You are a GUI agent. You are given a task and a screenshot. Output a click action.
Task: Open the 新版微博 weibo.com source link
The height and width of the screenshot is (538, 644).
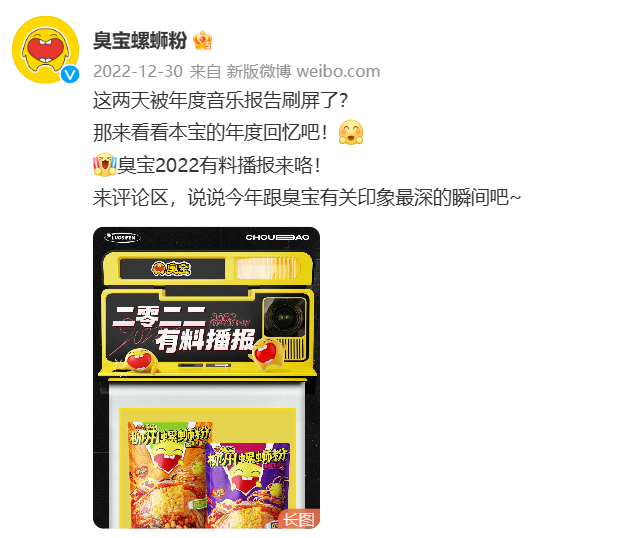(303, 71)
